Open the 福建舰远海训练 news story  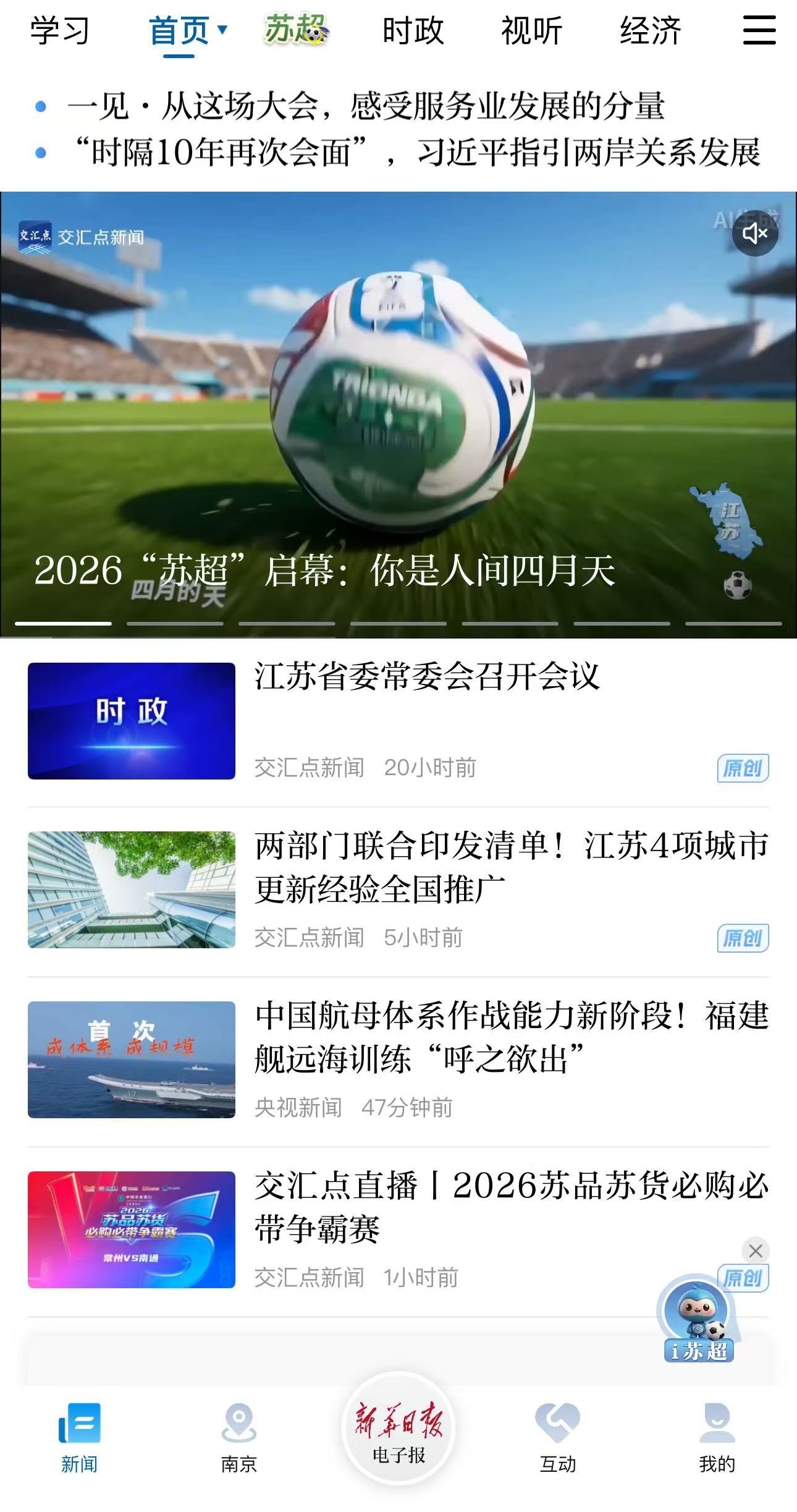click(511, 1037)
